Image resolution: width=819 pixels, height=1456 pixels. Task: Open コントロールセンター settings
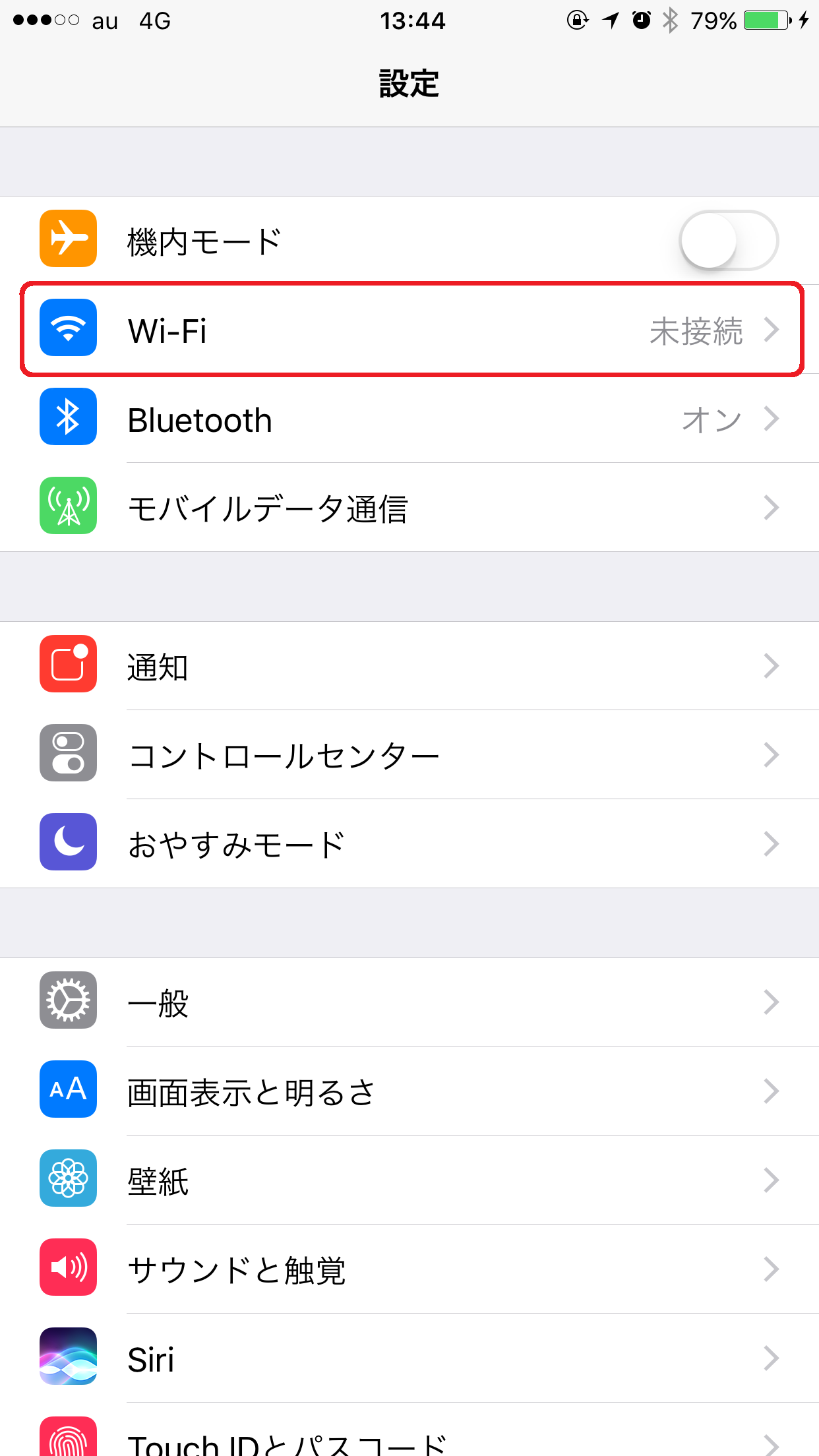pos(409,755)
